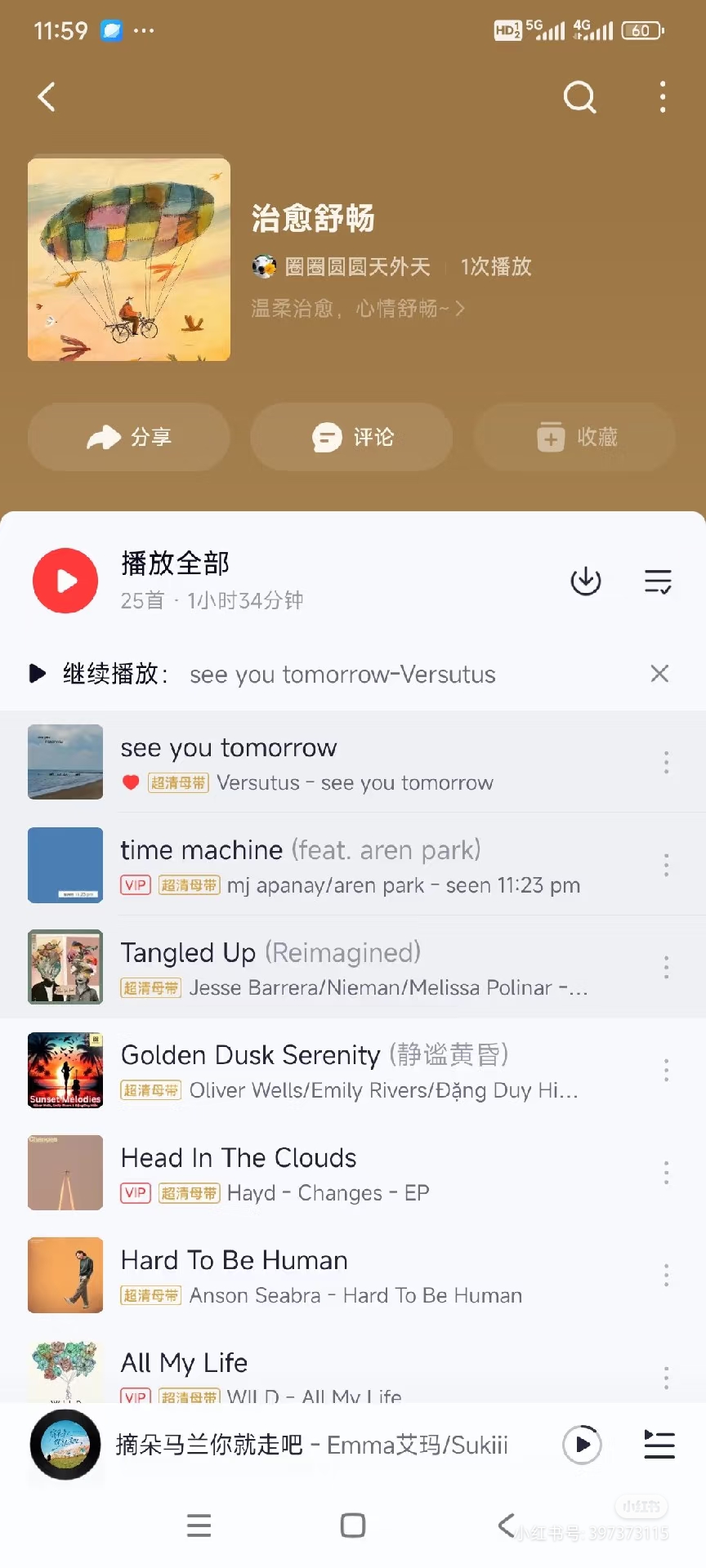The width and height of the screenshot is (706, 1568).
Task: Open the top-right overflow menu
Action: (663, 97)
